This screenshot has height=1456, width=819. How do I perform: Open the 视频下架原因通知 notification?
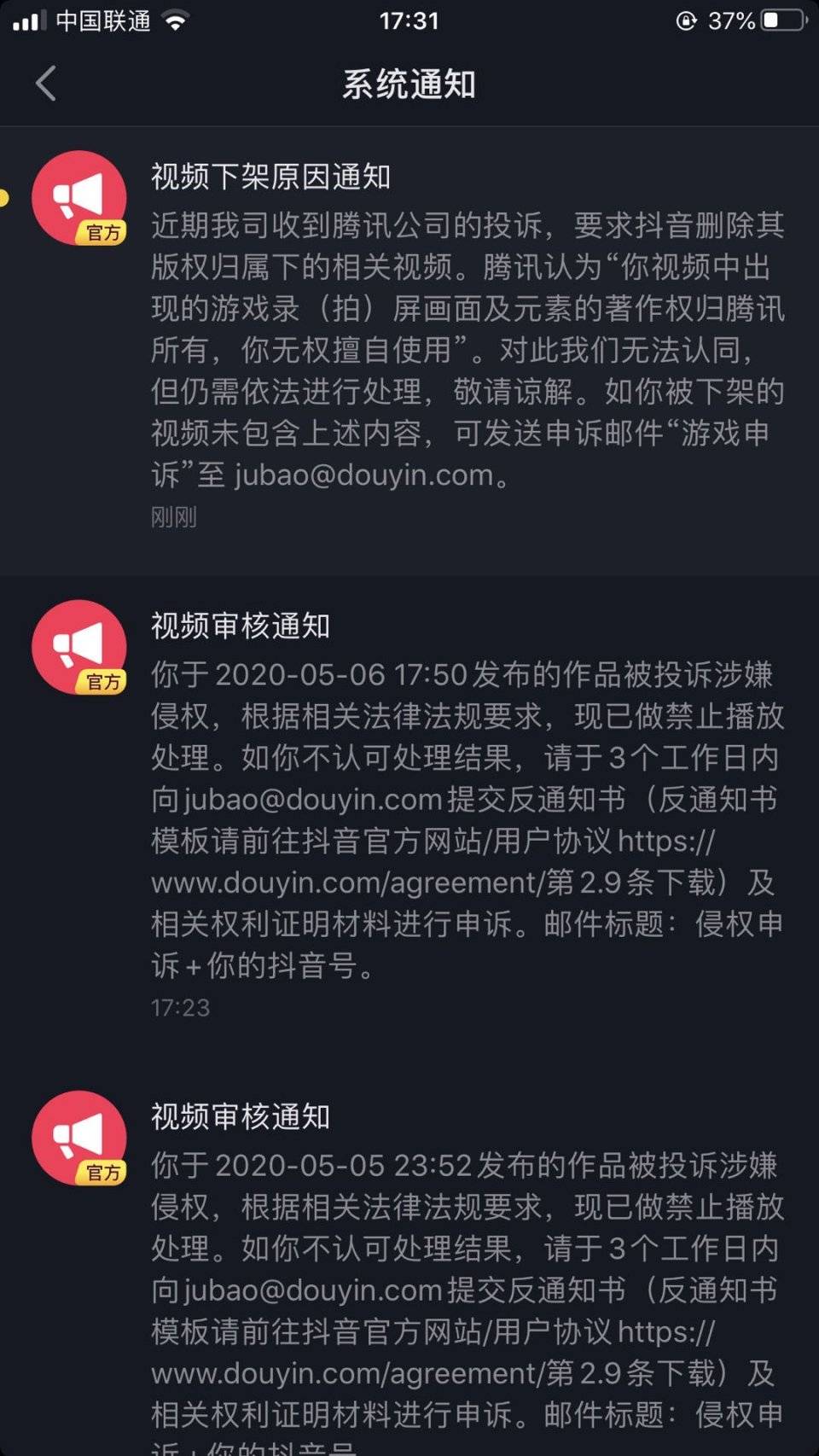coord(409,351)
